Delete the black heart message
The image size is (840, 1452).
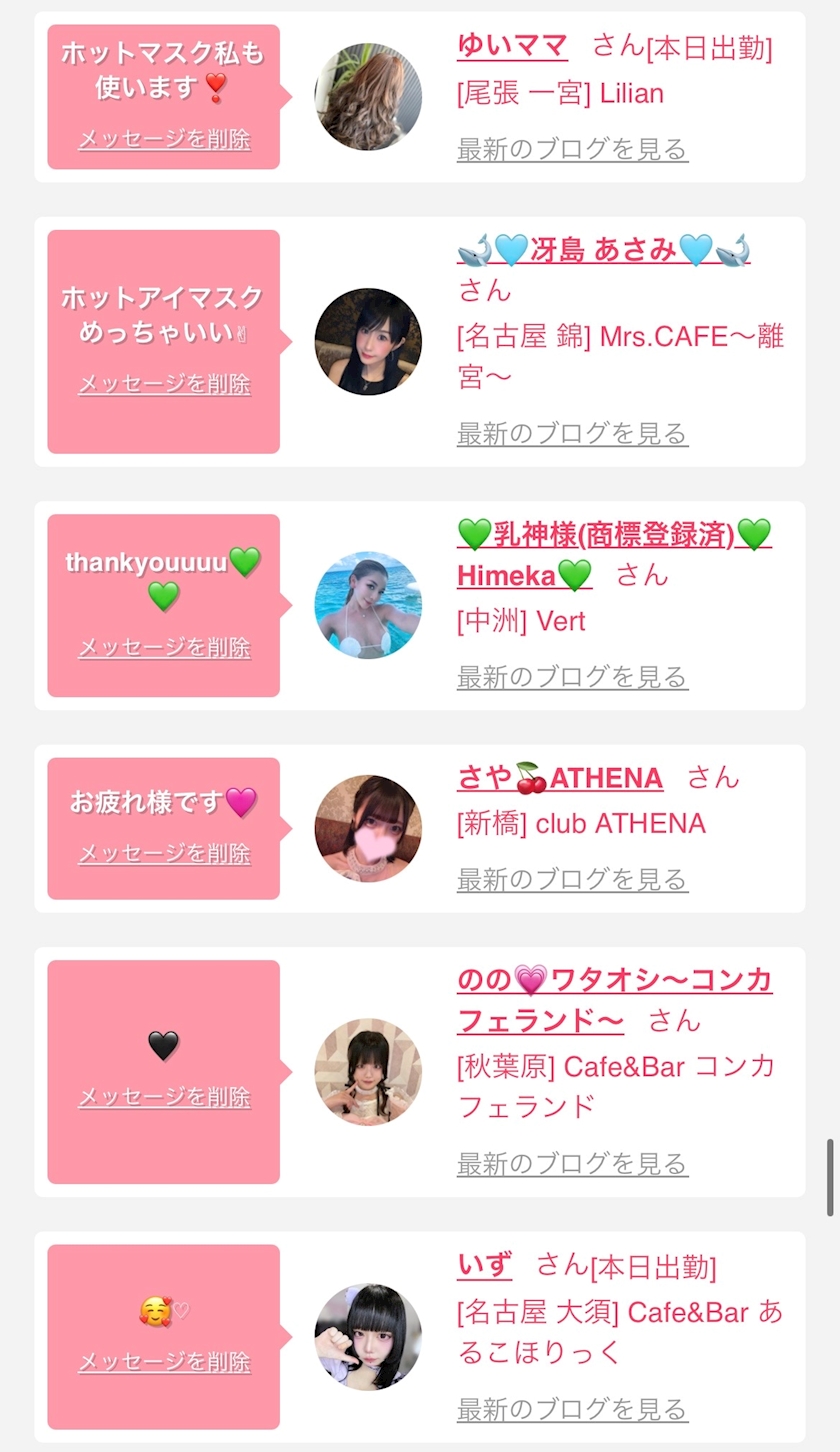[164, 1098]
